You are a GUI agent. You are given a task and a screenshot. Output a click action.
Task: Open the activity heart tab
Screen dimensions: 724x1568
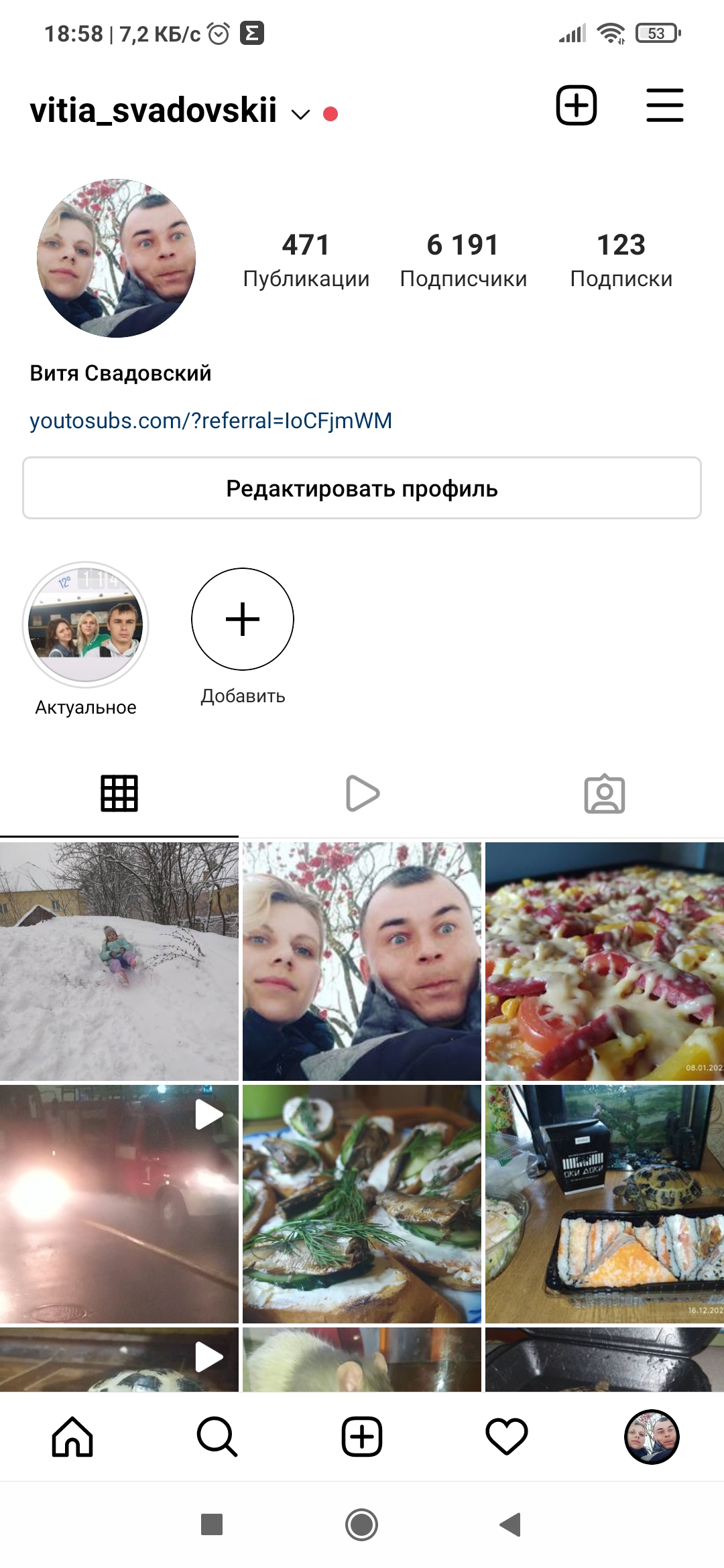[x=507, y=1437]
